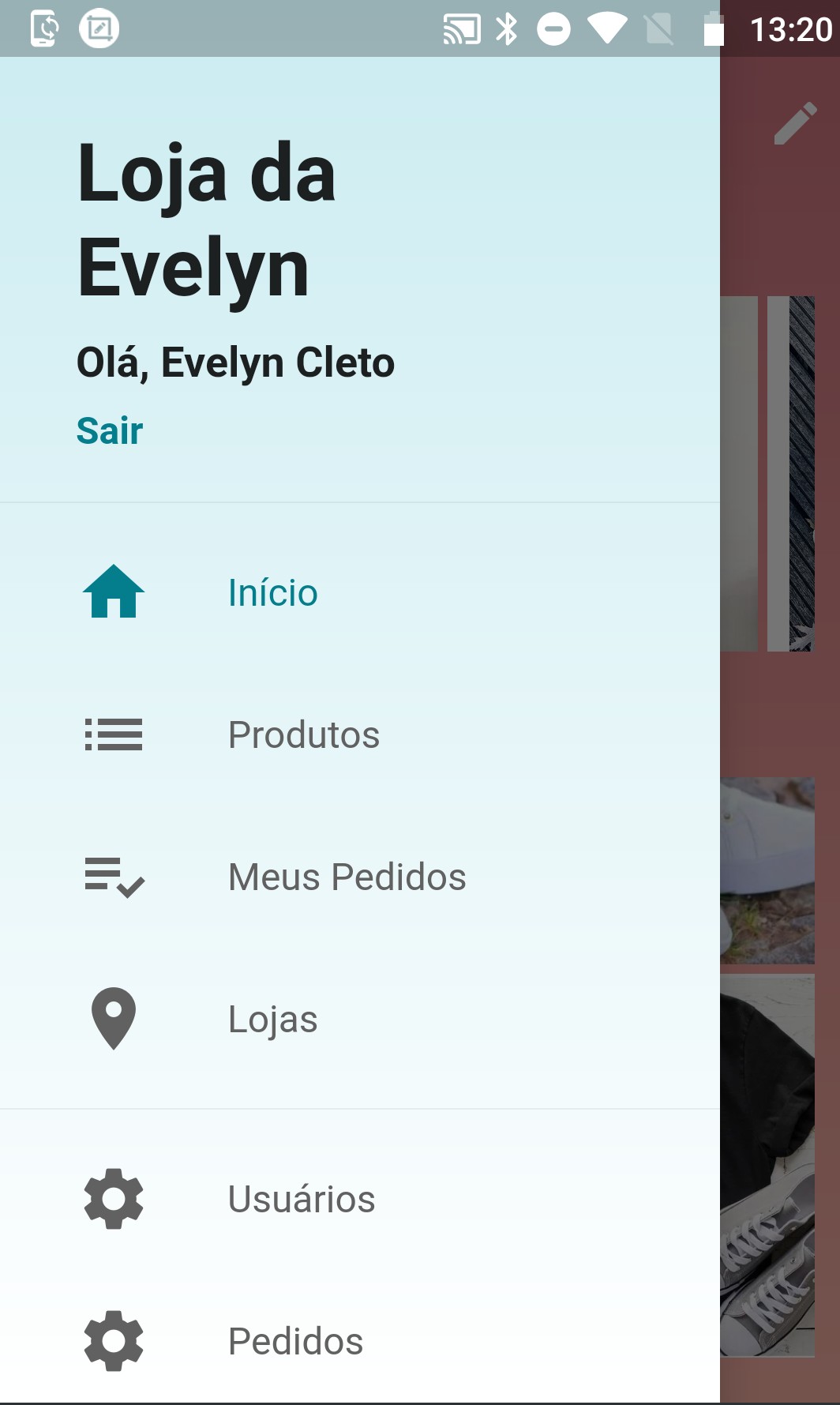
Task: Click the Sair link to log out
Action: pos(109,431)
